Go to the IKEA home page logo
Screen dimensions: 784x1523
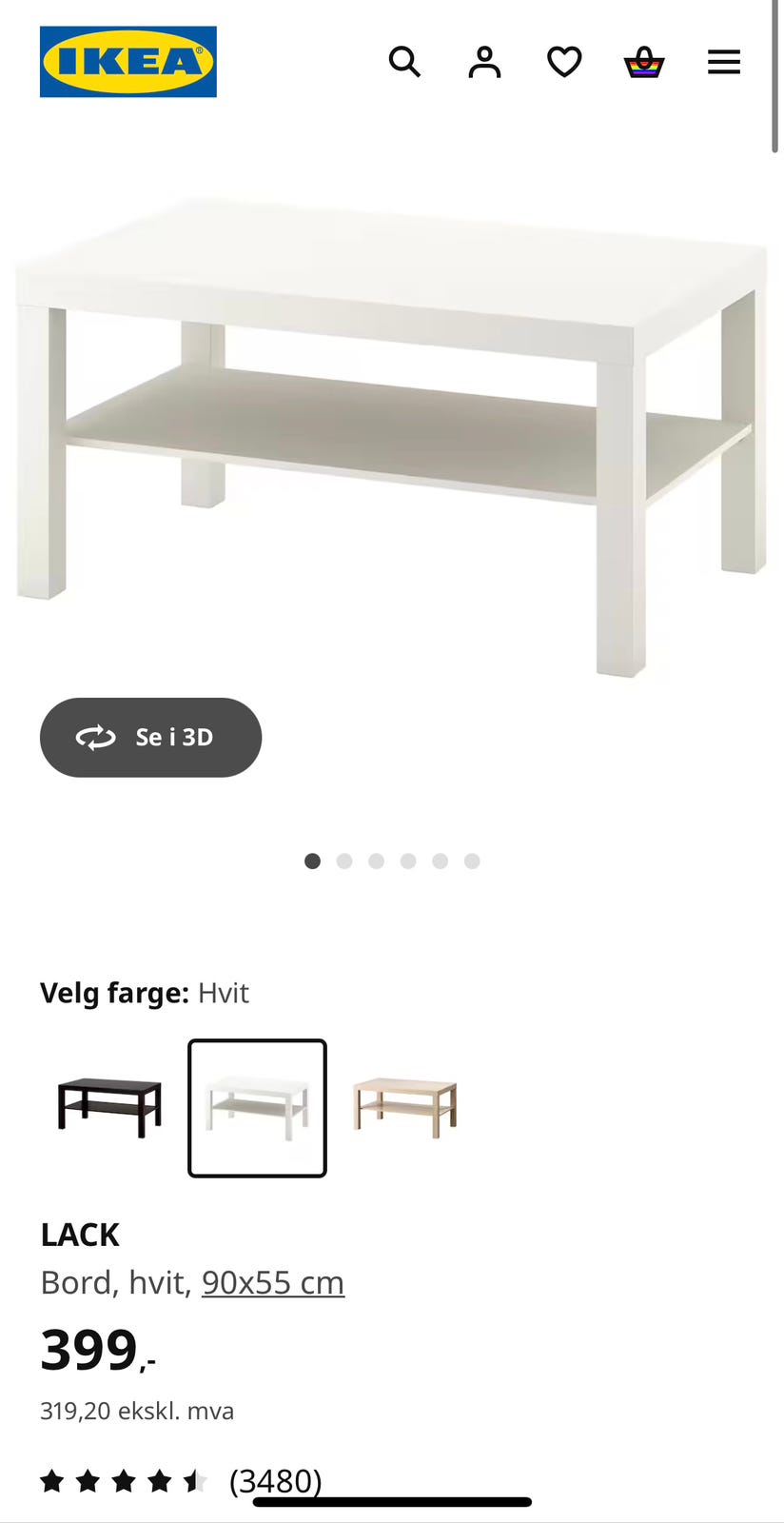(128, 62)
